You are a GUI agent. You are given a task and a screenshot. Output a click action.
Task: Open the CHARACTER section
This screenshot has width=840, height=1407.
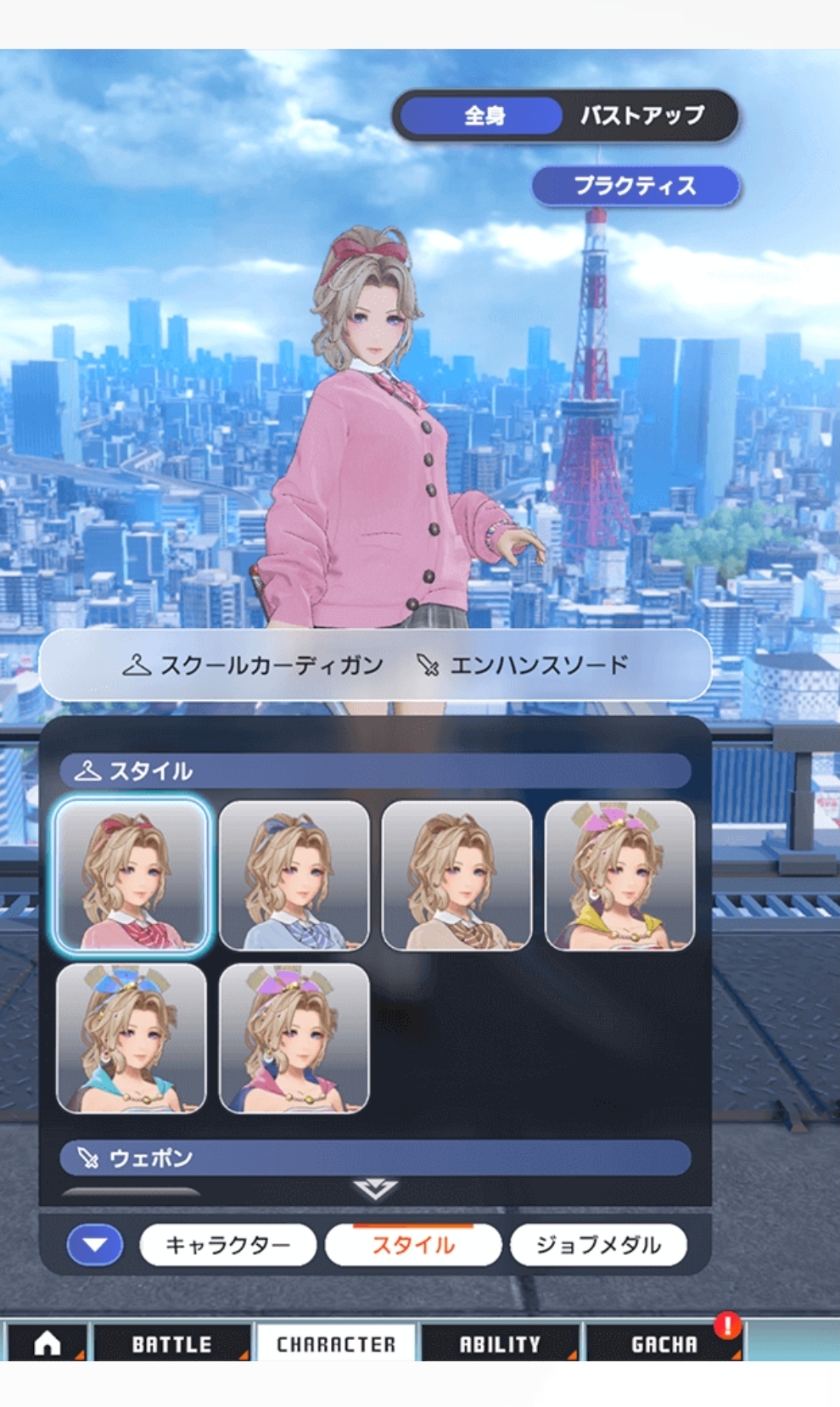click(x=336, y=1343)
